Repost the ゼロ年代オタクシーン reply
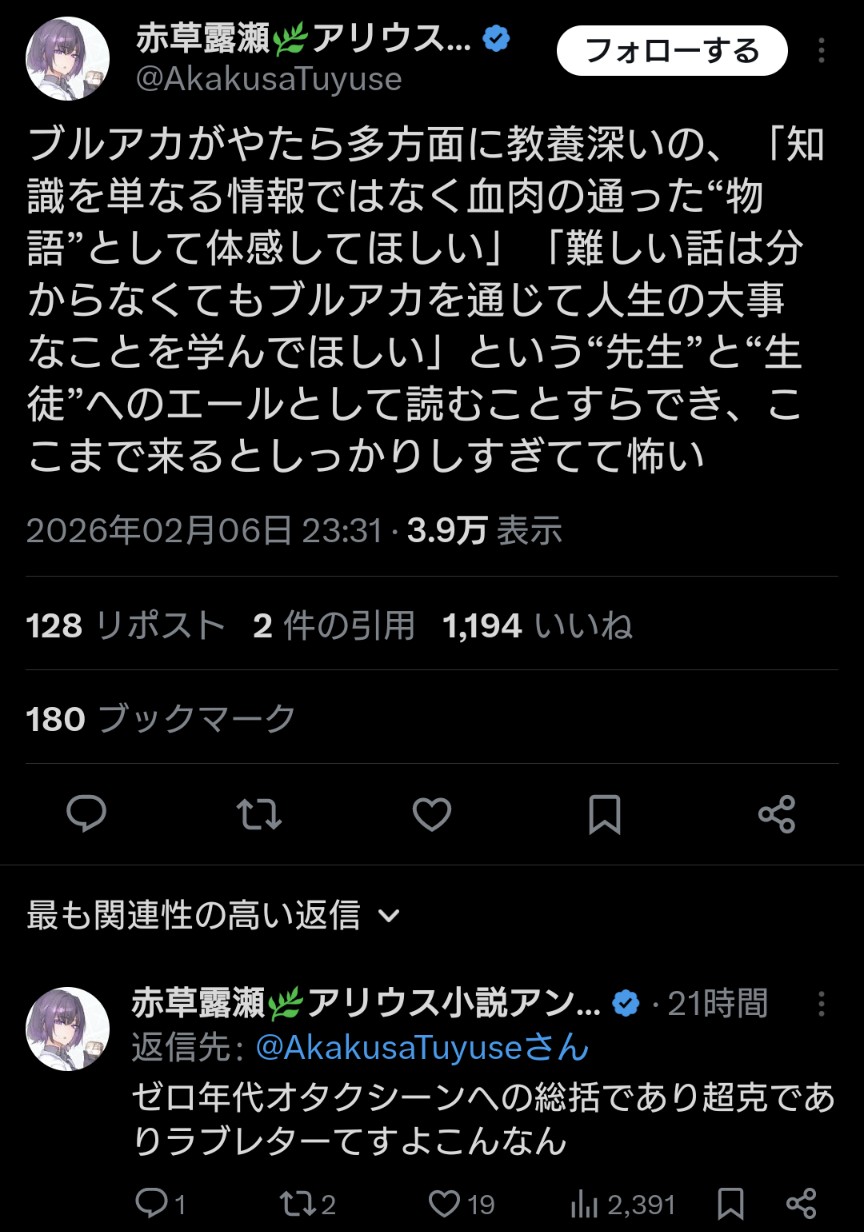 pyautogui.click(x=307, y=1204)
